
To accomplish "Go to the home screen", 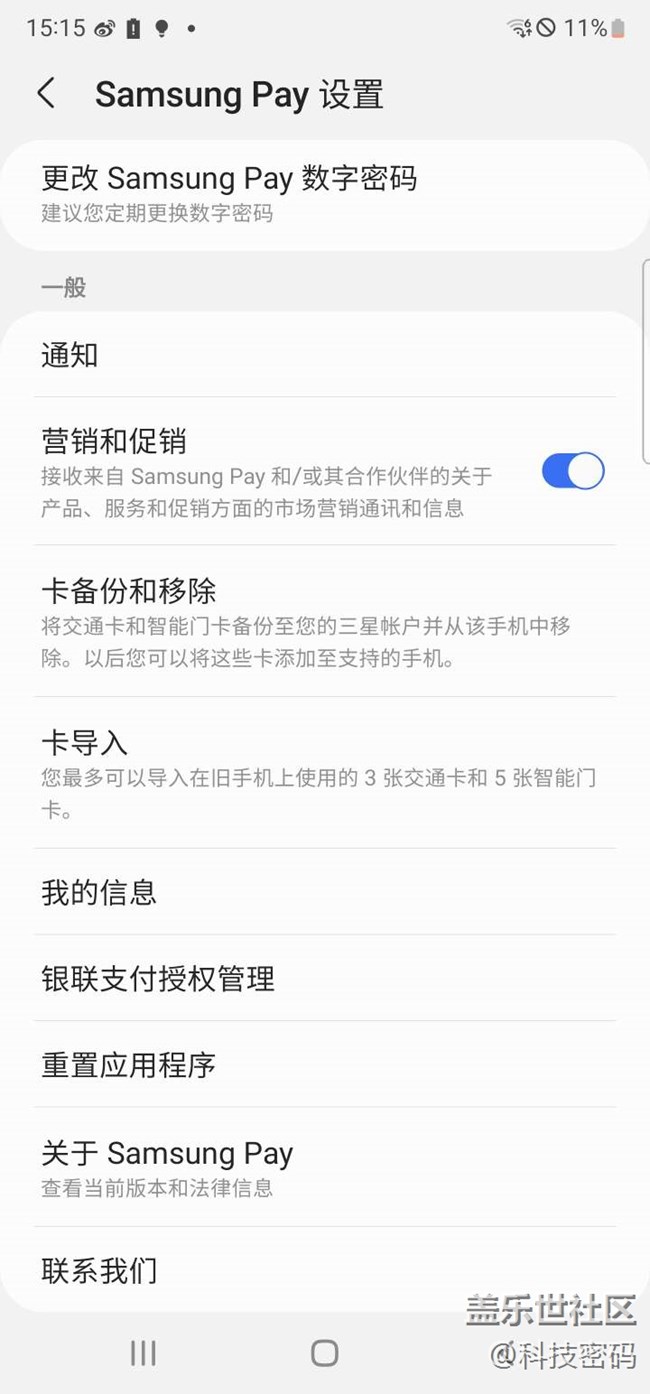I will click(x=324, y=1353).
